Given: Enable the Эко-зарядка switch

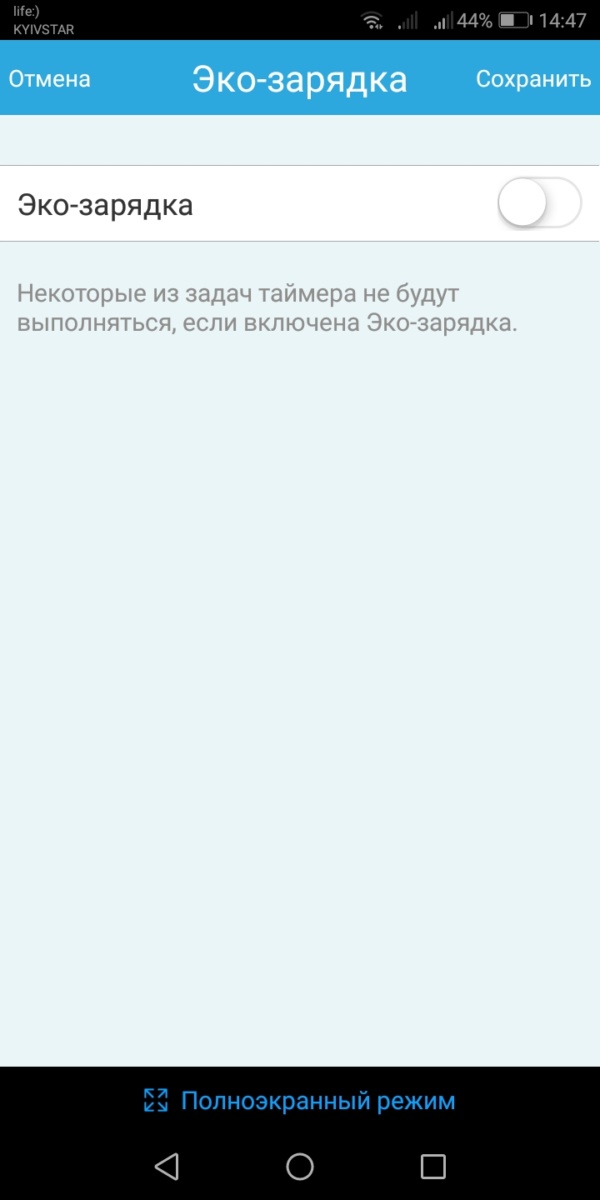Looking at the screenshot, I should (538, 204).
